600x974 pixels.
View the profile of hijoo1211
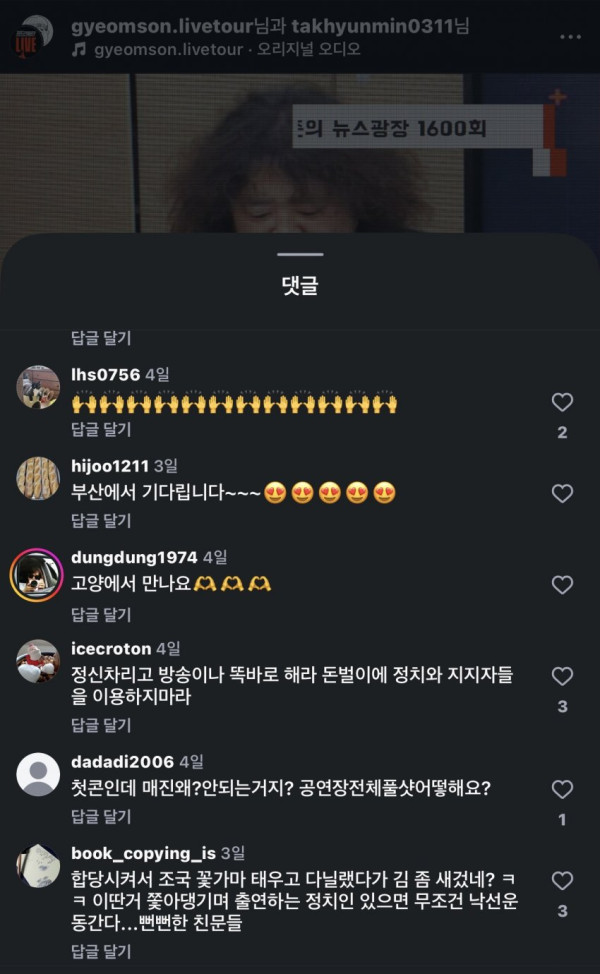tap(110, 466)
